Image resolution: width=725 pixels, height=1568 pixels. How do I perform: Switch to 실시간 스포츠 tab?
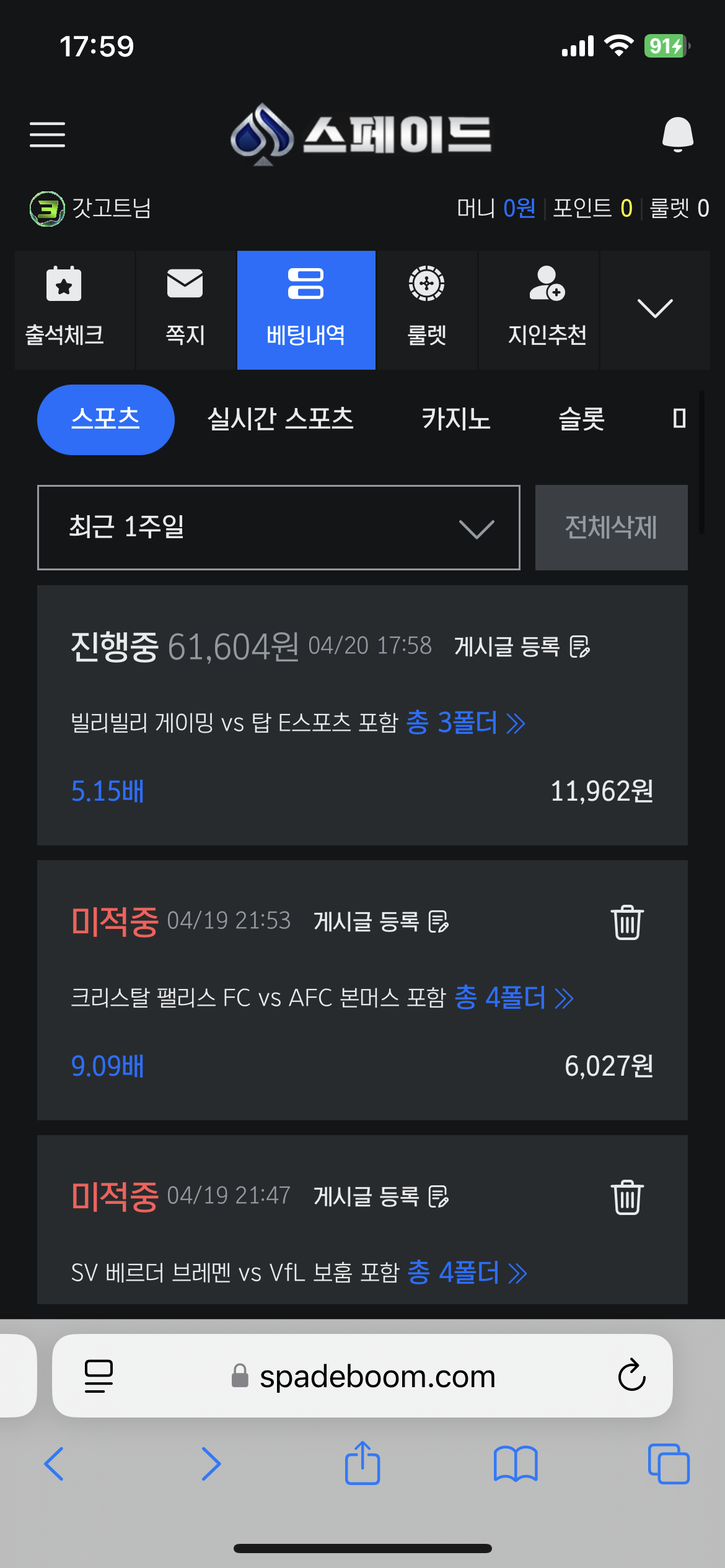280,419
